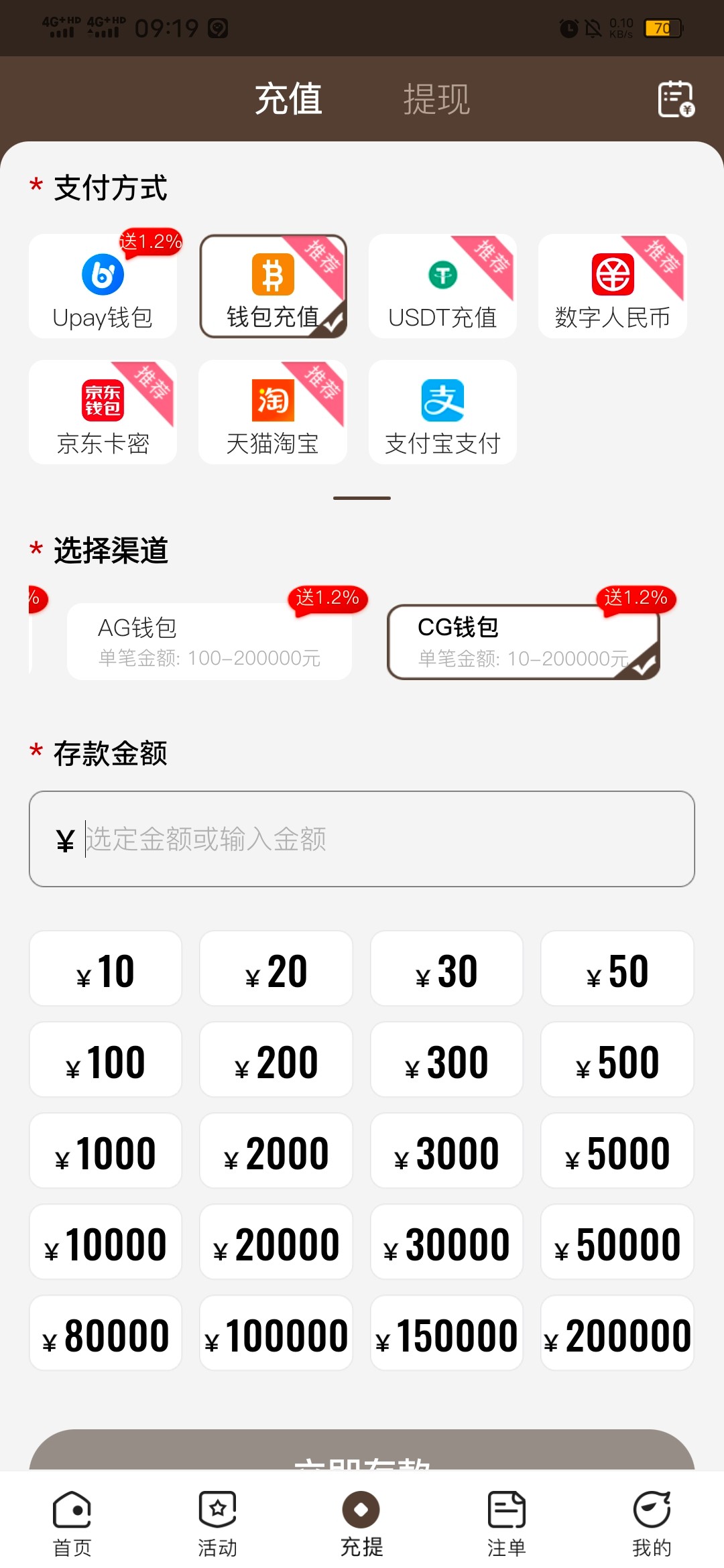This screenshot has height=1568, width=724.
Task: Choose USDT充值 payment method
Action: pyautogui.click(x=442, y=287)
